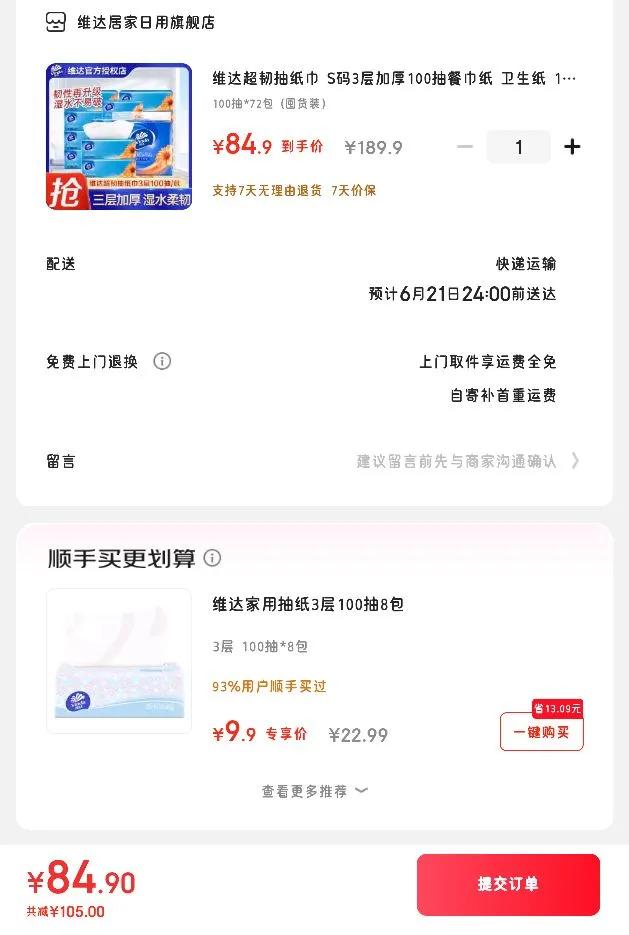629x935 pixels.
Task: Submit the order with 提交订单
Action: (x=508, y=884)
